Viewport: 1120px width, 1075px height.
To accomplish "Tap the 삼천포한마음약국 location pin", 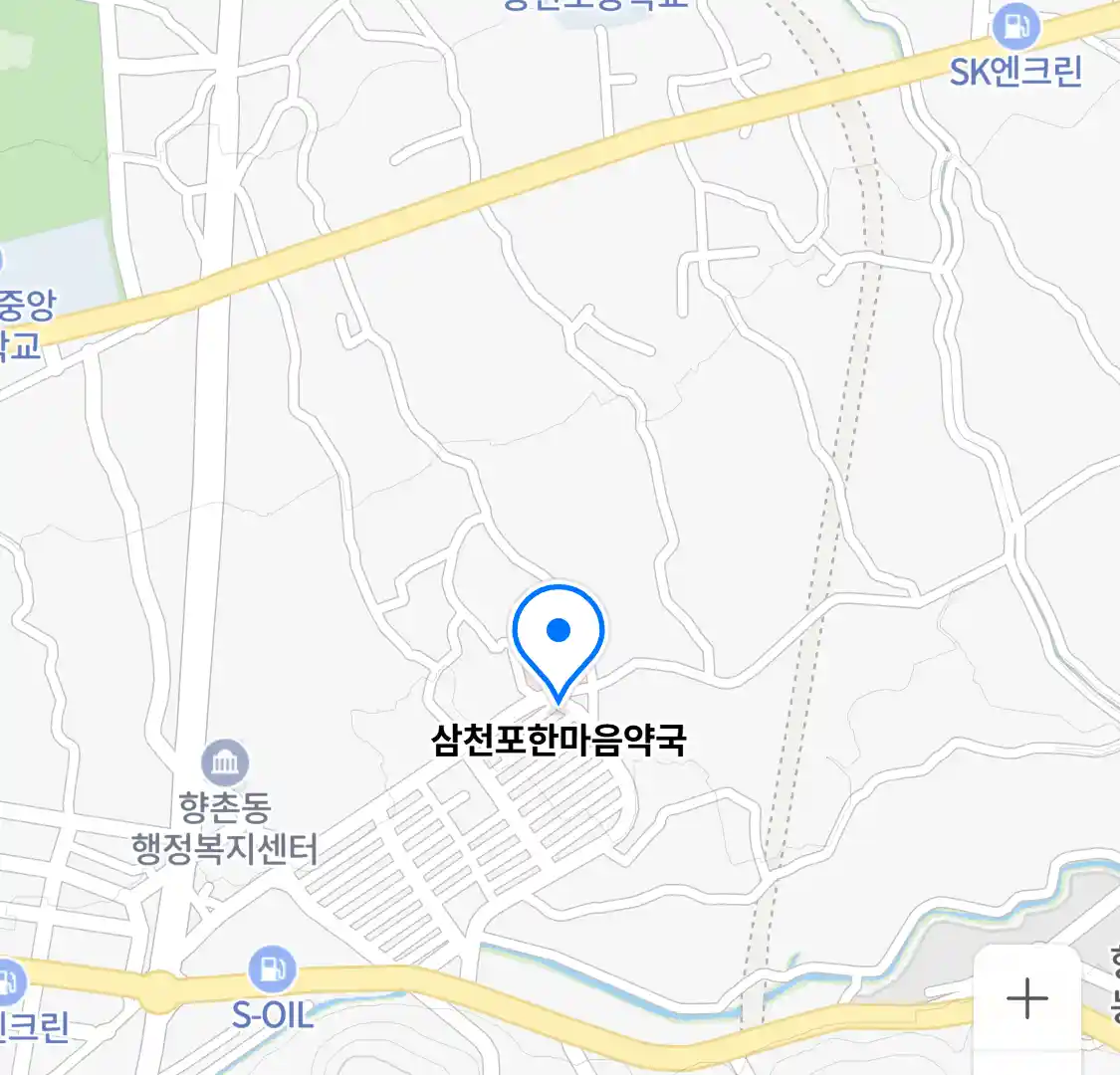I will tap(559, 639).
